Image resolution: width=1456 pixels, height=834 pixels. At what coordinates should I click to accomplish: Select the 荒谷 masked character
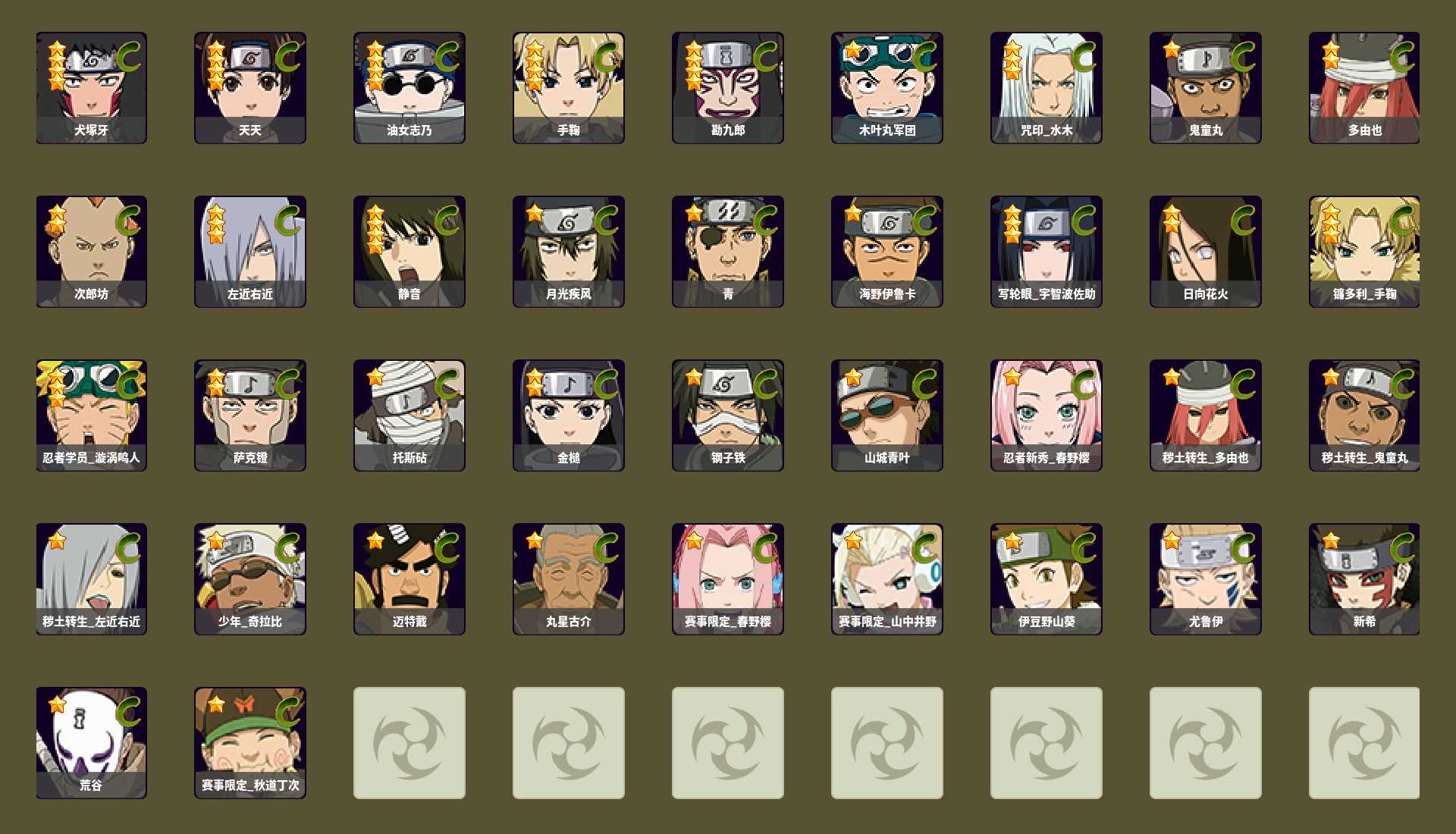click(91, 742)
